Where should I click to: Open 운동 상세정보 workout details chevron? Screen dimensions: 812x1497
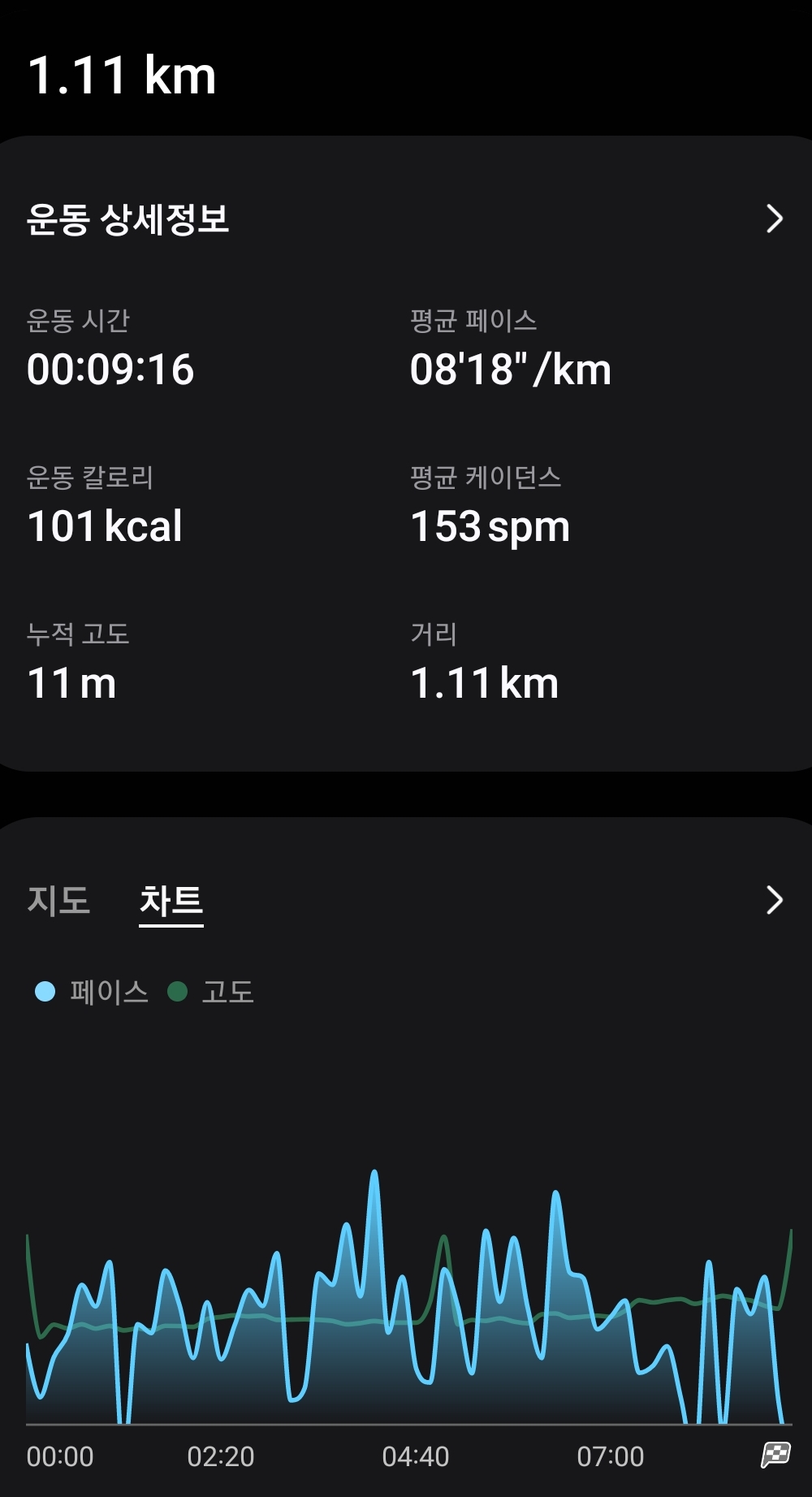click(775, 218)
